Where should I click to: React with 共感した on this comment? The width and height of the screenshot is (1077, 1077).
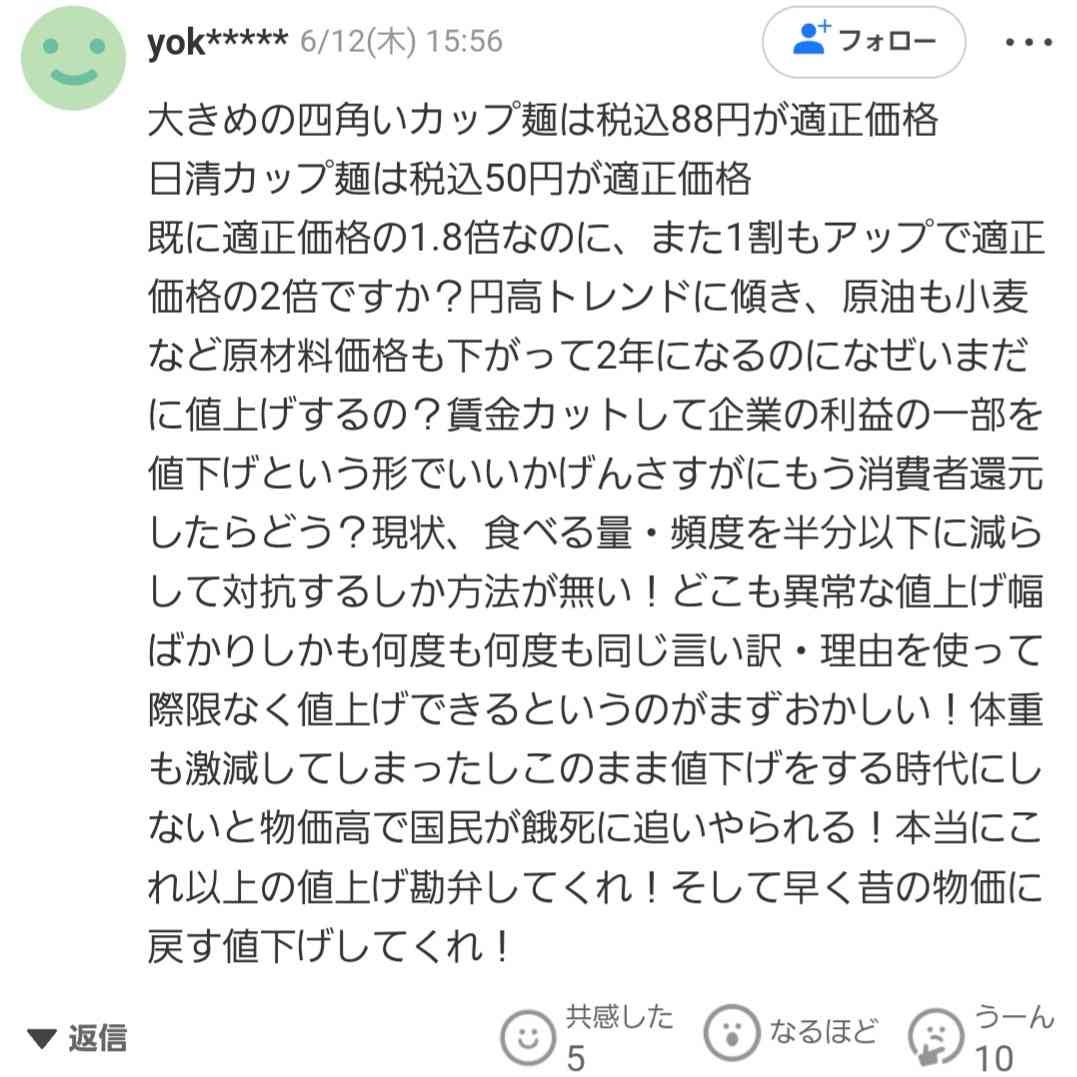pyautogui.click(x=528, y=1038)
